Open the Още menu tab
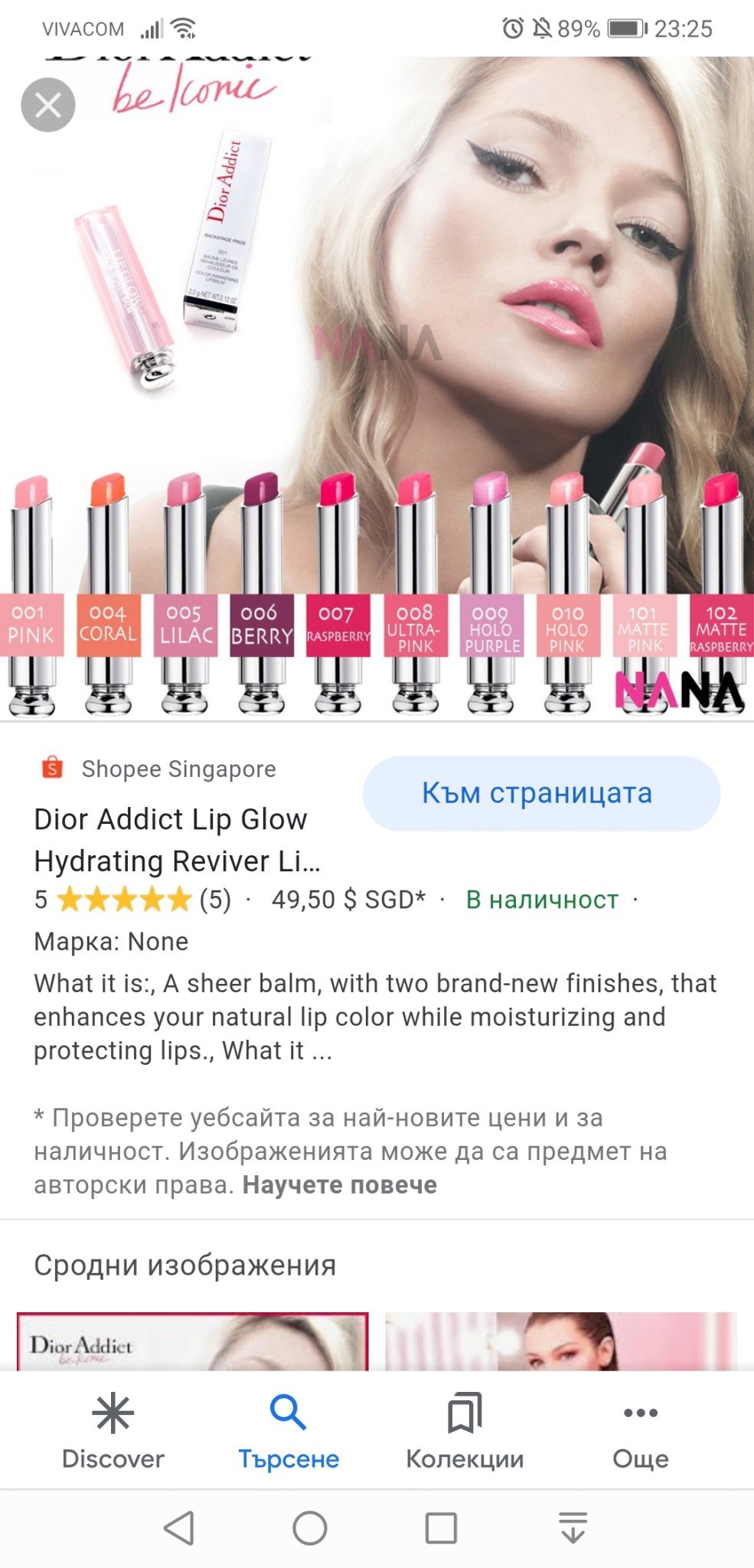754x1568 pixels. (640, 1430)
